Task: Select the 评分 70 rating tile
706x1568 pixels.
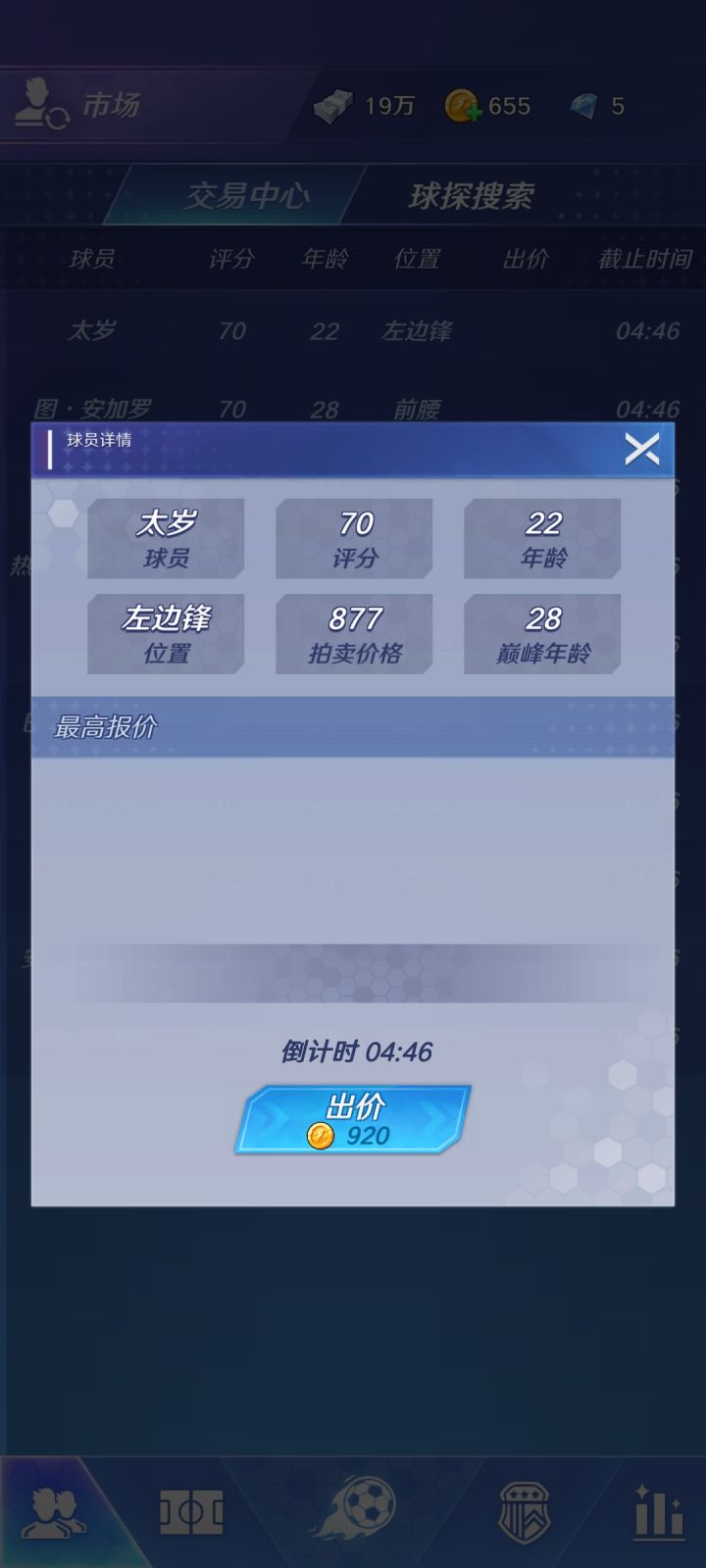Action: [353, 537]
